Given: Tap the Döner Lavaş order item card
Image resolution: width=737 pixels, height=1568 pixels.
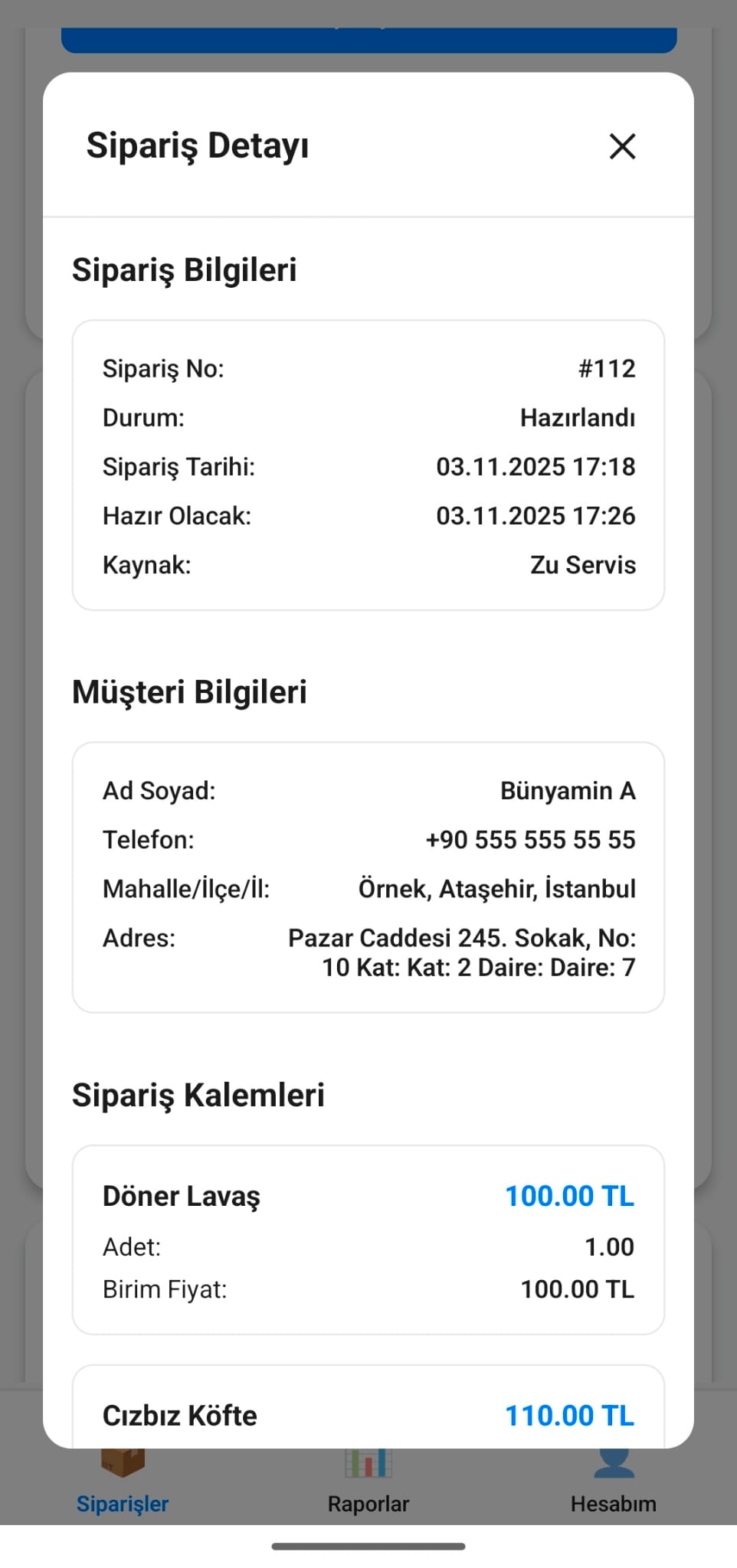Looking at the screenshot, I should tap(368, 1240).
